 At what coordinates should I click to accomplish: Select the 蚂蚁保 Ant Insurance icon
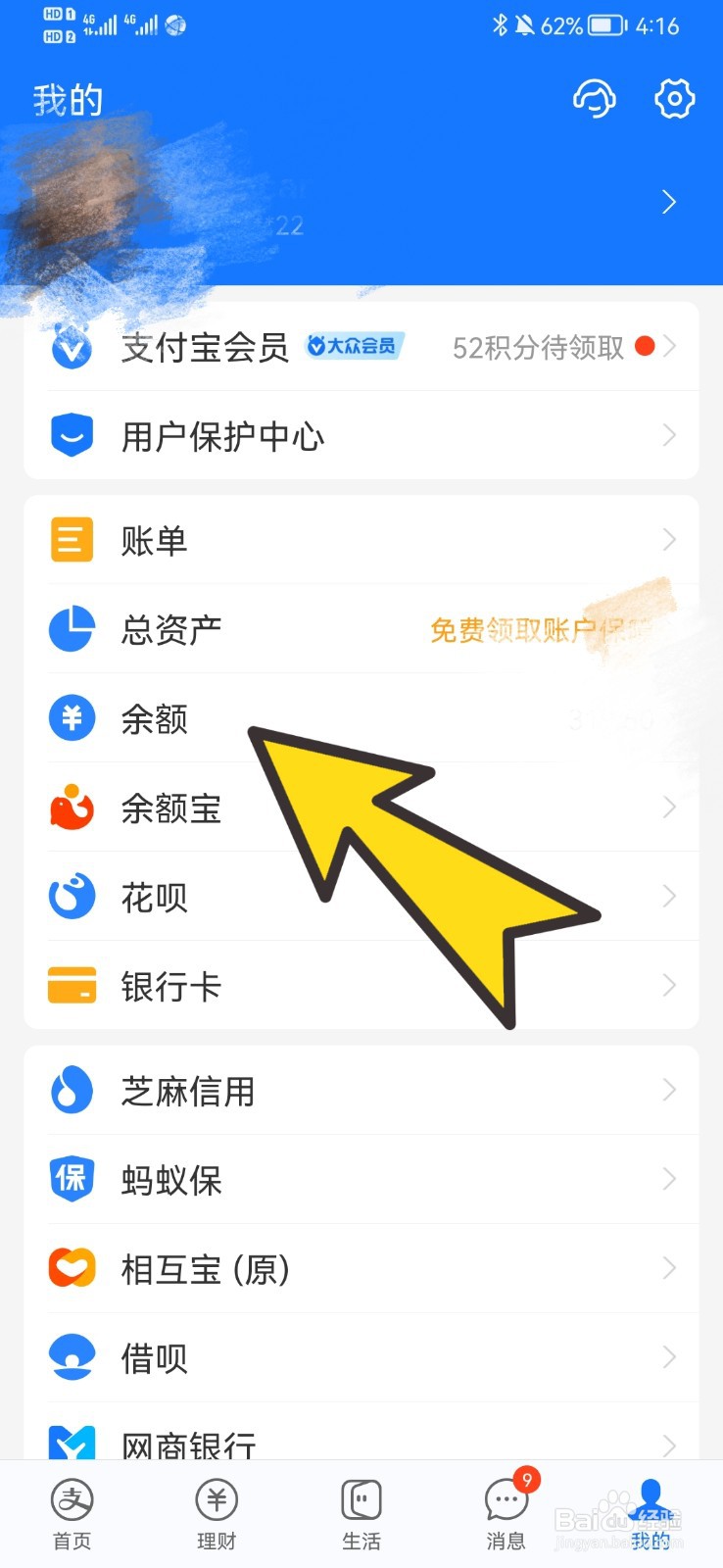[x=71, y=1179]
